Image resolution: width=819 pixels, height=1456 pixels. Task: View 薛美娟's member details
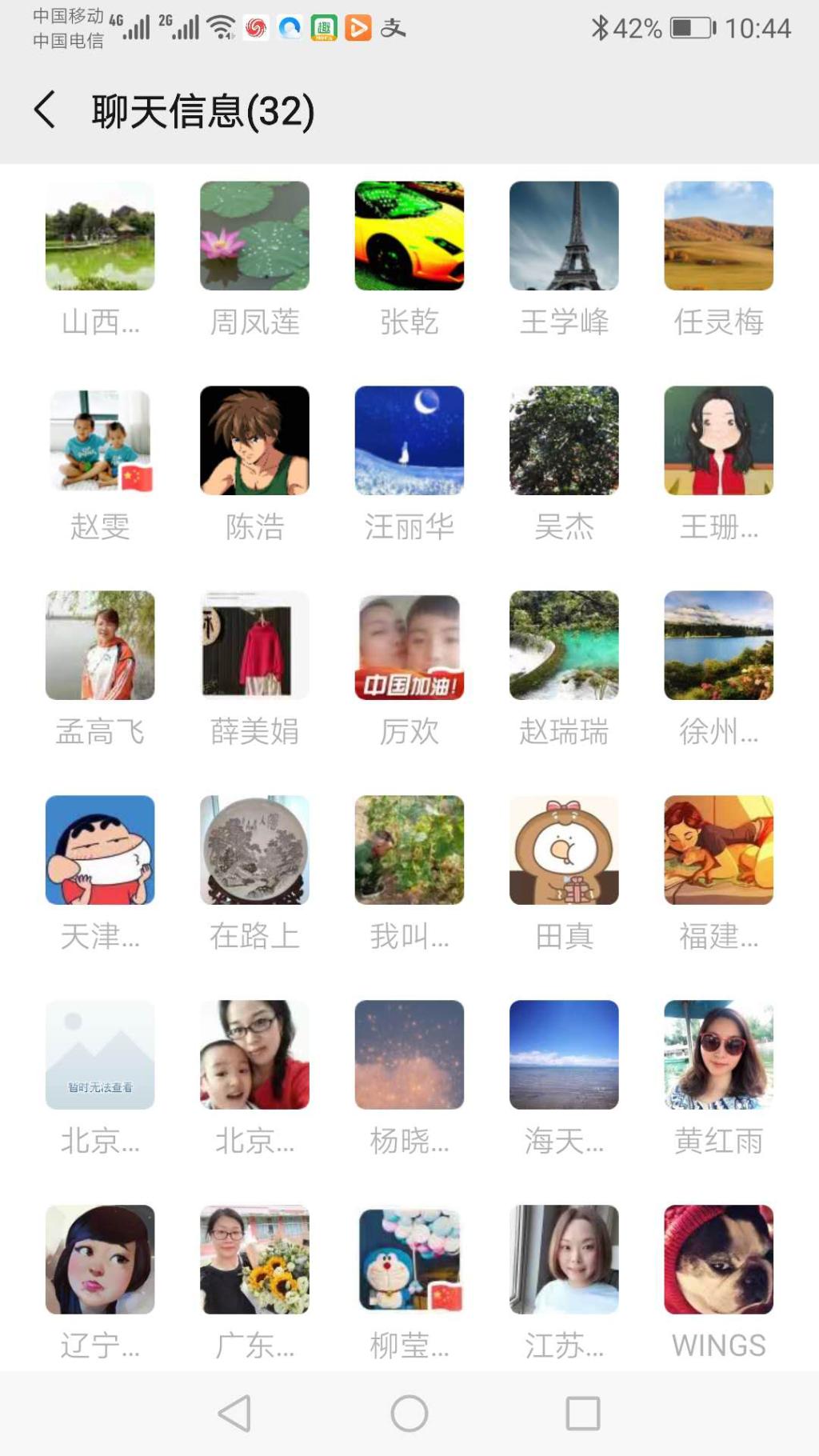(254, 646)
